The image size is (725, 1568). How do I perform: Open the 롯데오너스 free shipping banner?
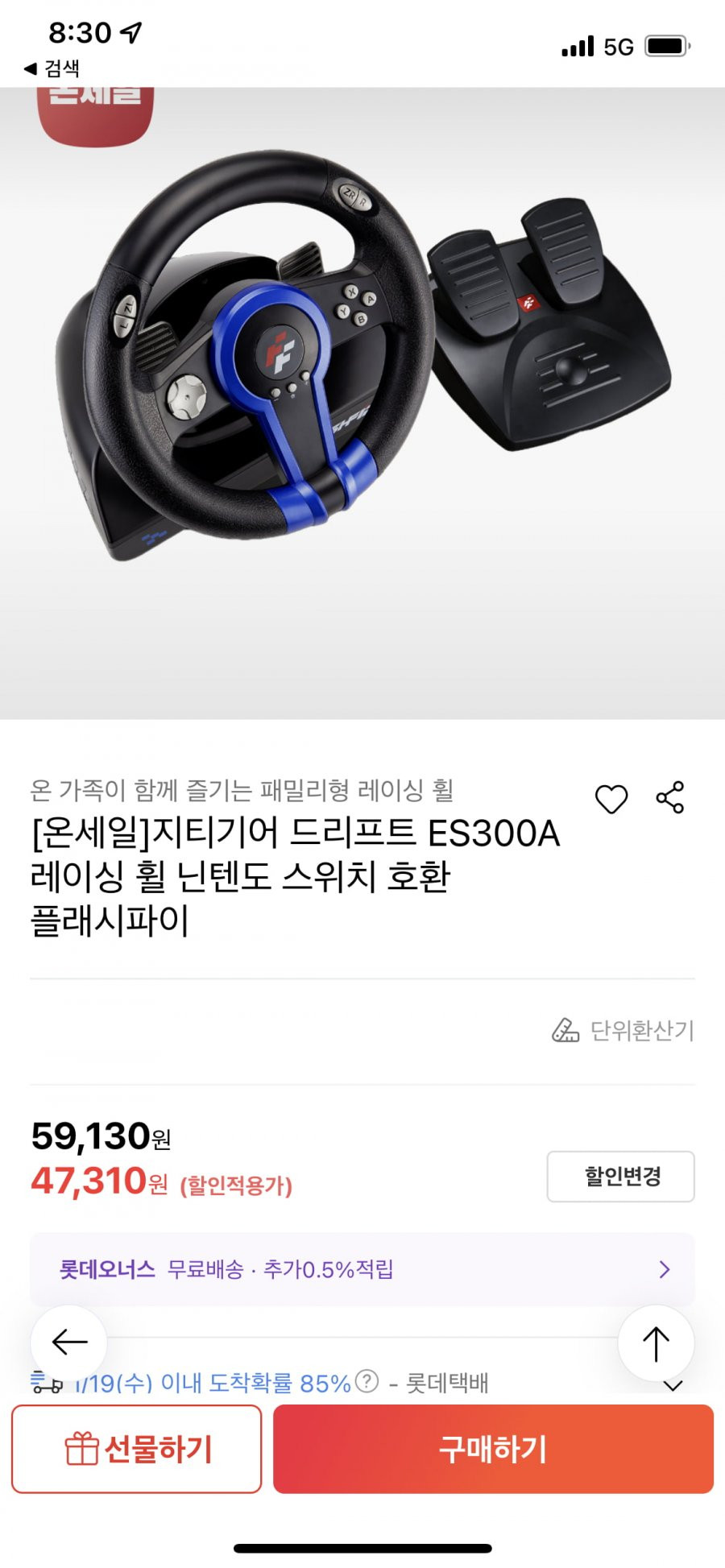pyautogui.click(x=362, y=1269)
